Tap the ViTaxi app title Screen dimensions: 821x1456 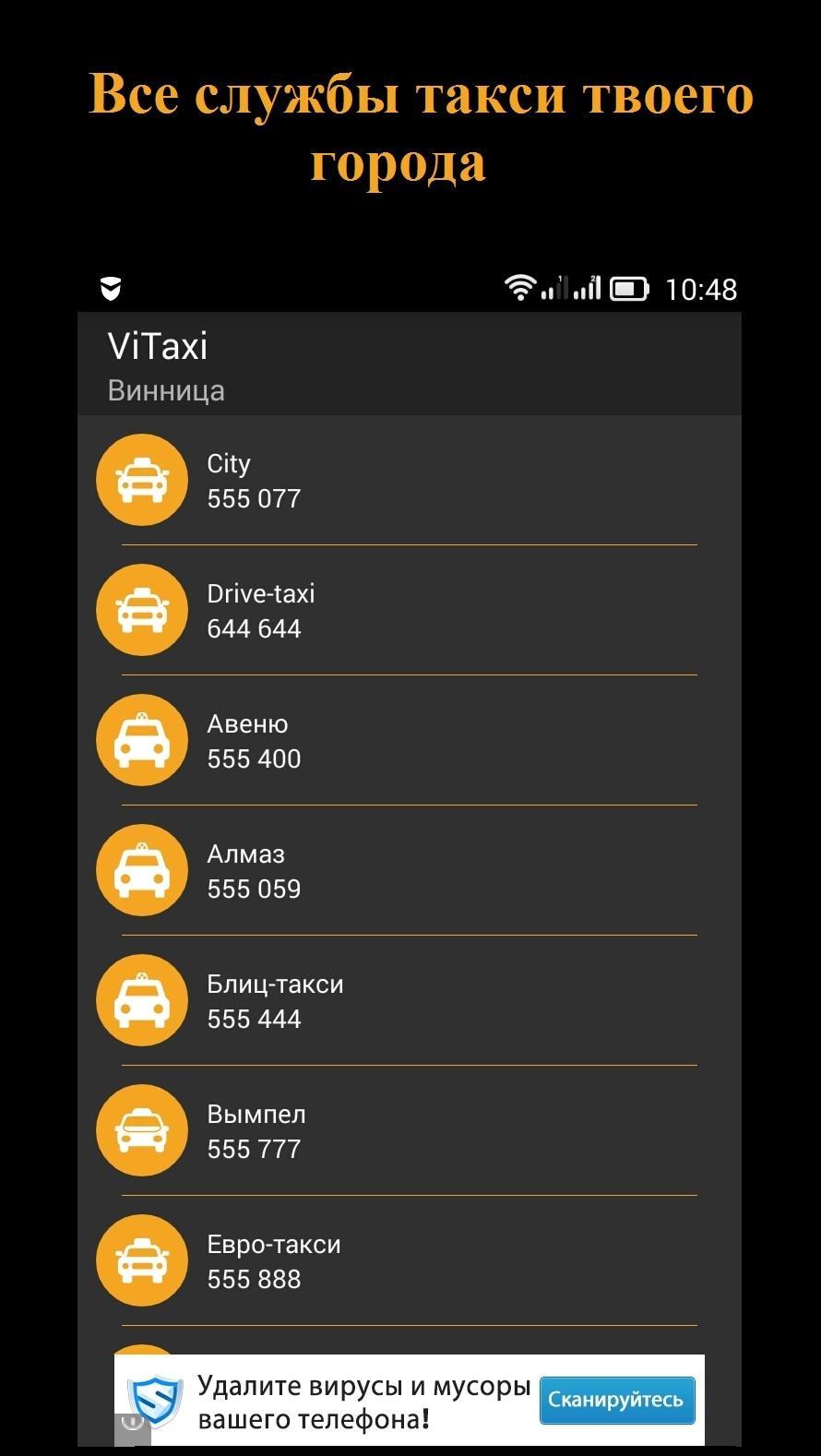coord(157,345)
